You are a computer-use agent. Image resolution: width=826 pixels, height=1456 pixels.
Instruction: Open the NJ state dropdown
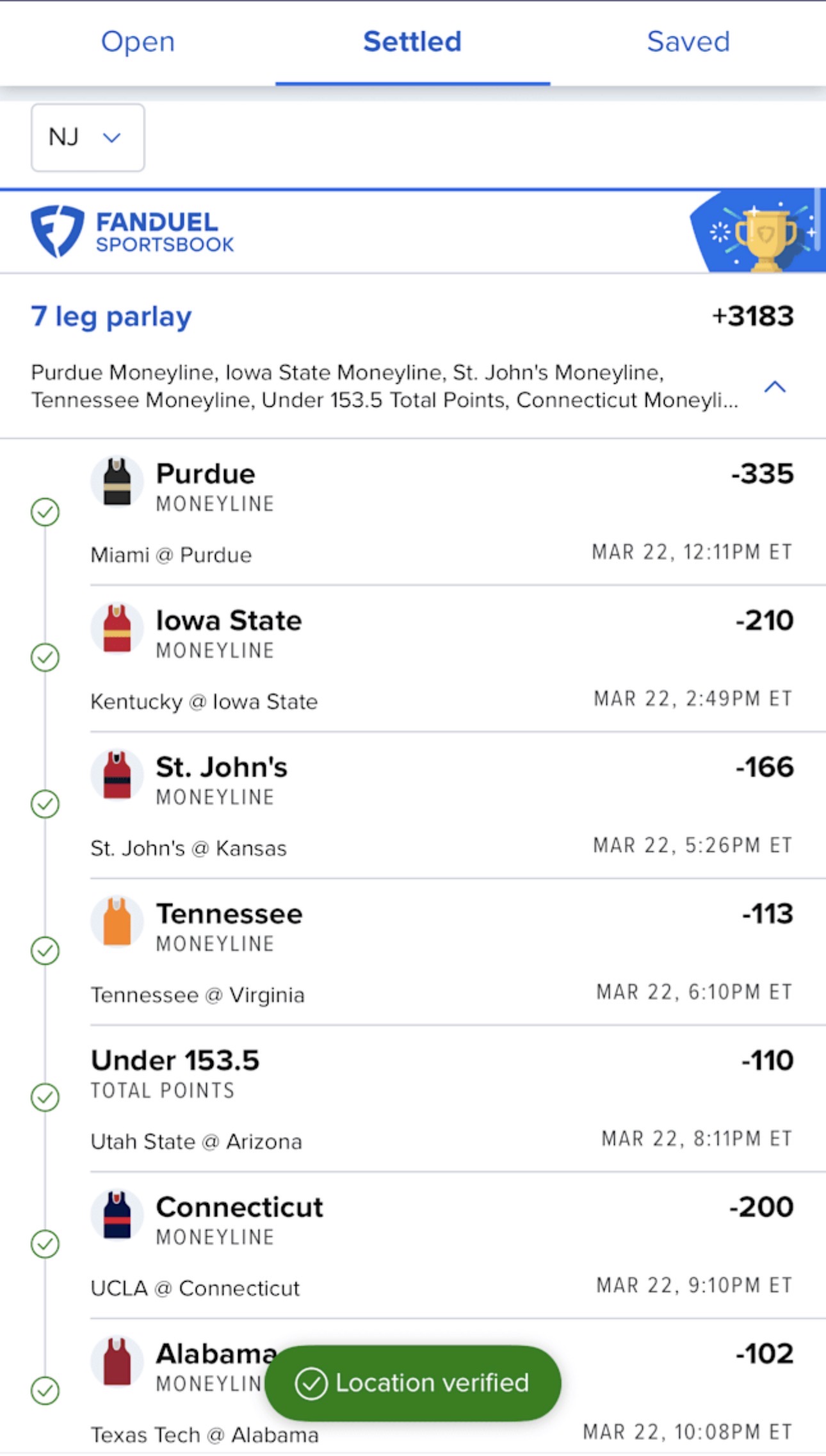[x=88, y=137]
